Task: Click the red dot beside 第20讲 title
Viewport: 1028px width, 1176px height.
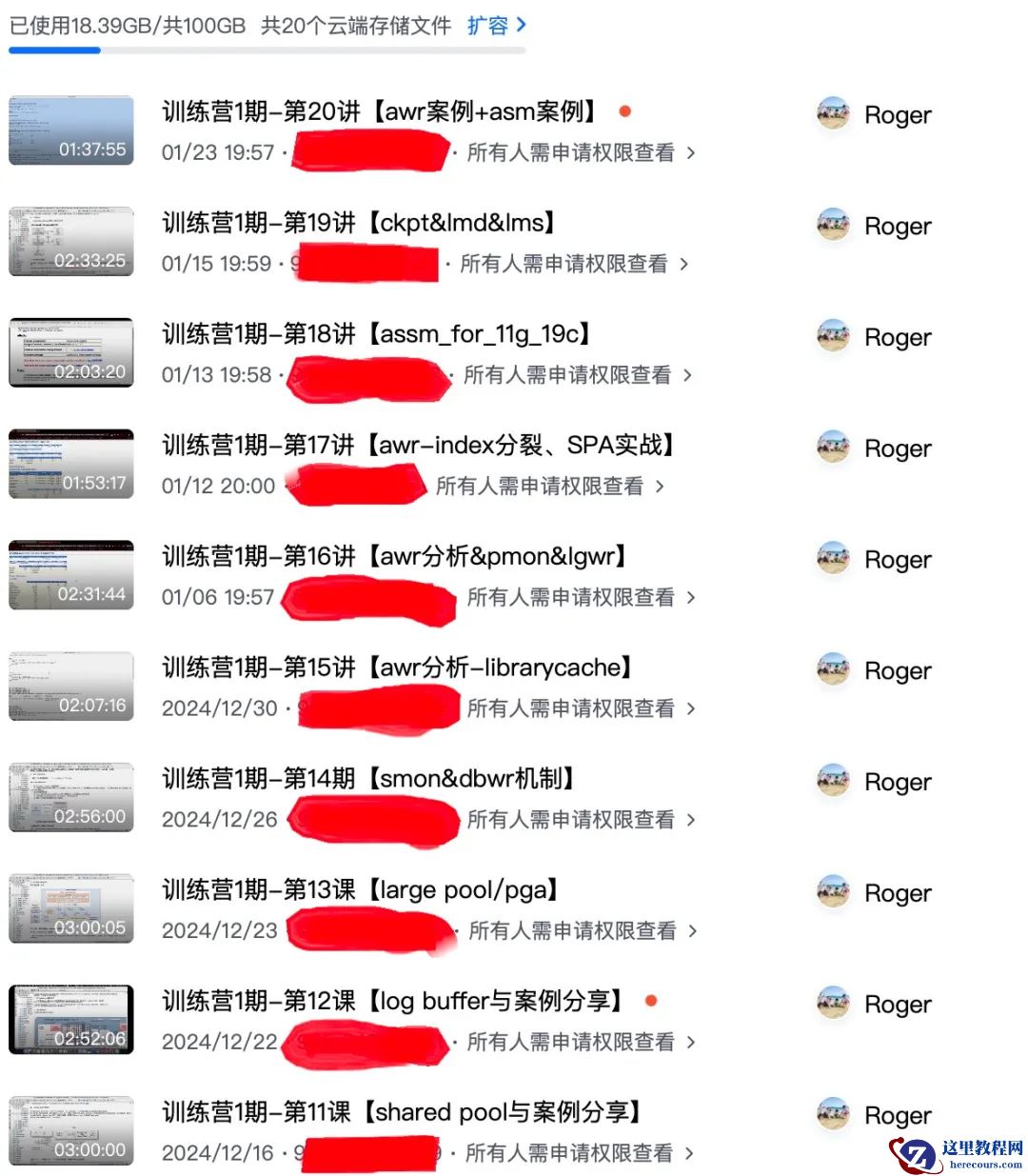Action: tap(625, 111)
